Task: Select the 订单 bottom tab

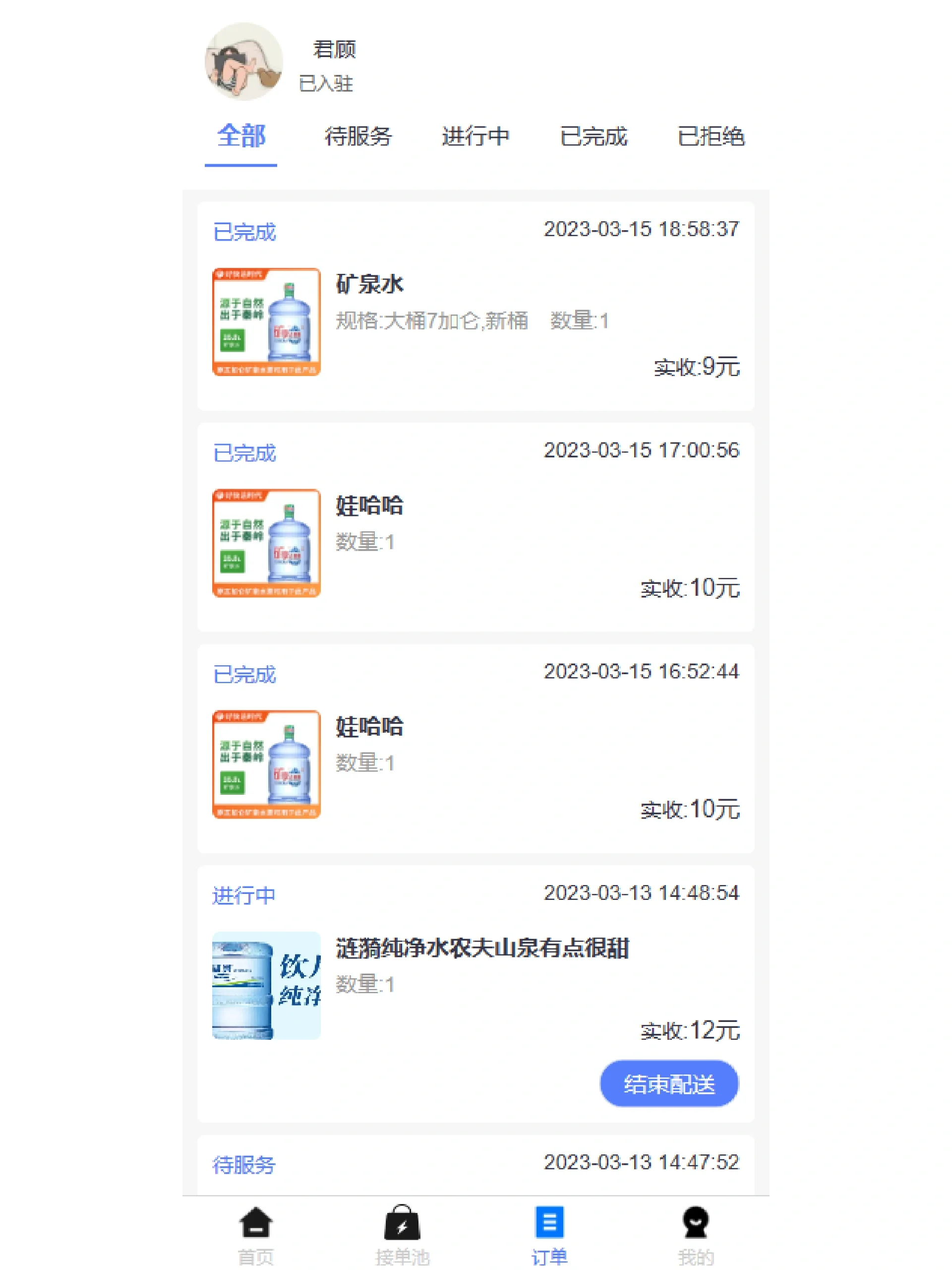Action: tap(549, 1233)
